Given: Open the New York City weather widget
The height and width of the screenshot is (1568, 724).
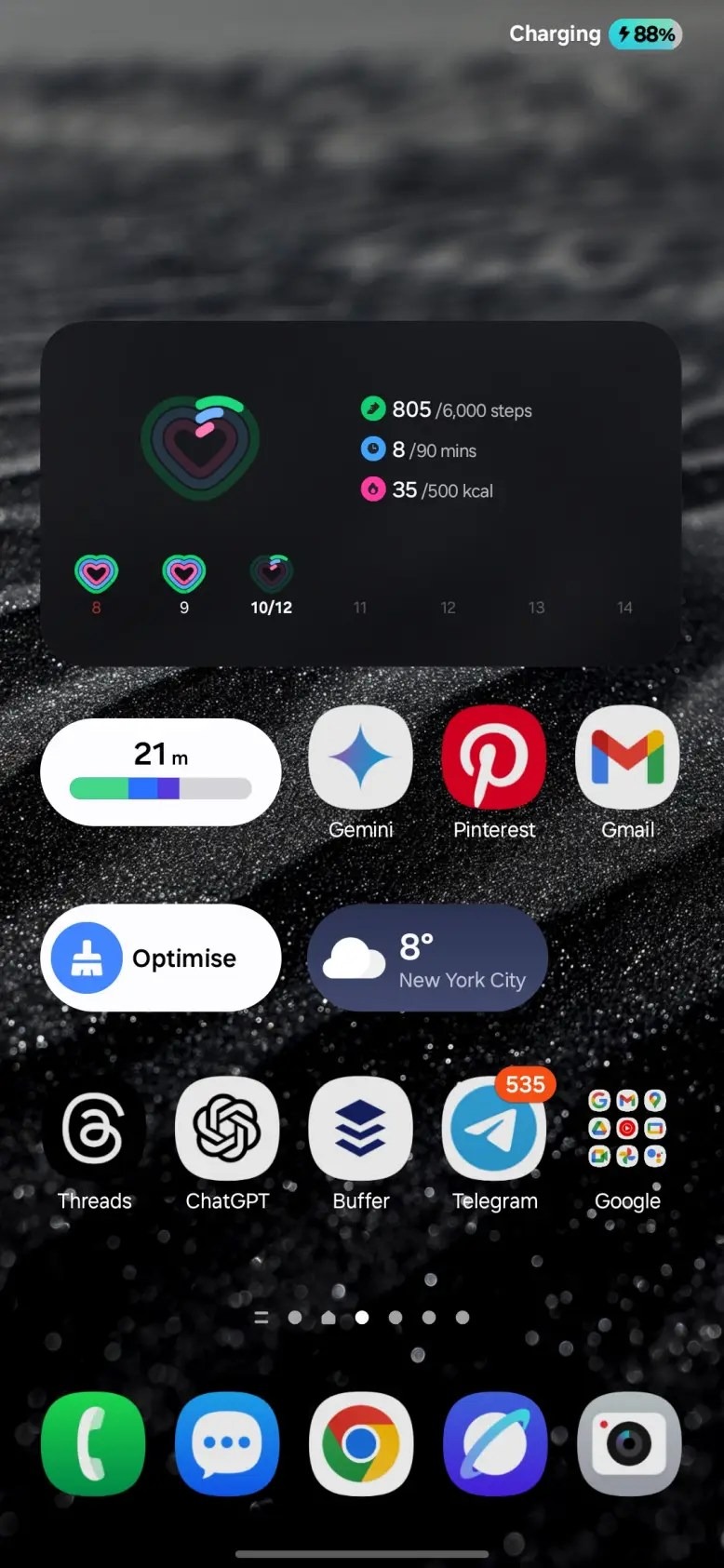Looking at the screenshot, I should coord(427,958).
